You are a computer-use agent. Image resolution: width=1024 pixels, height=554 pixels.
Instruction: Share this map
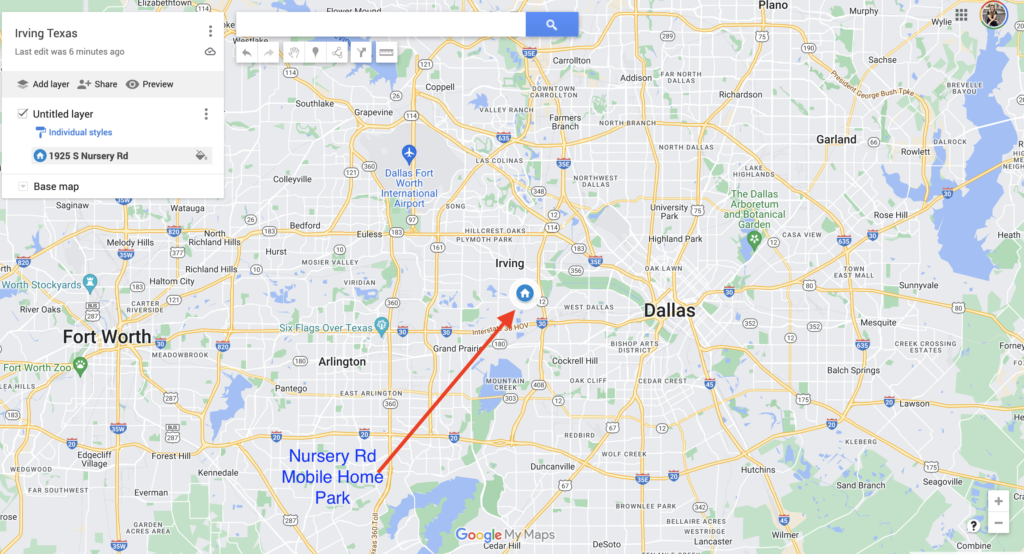(x=97, y=84)
